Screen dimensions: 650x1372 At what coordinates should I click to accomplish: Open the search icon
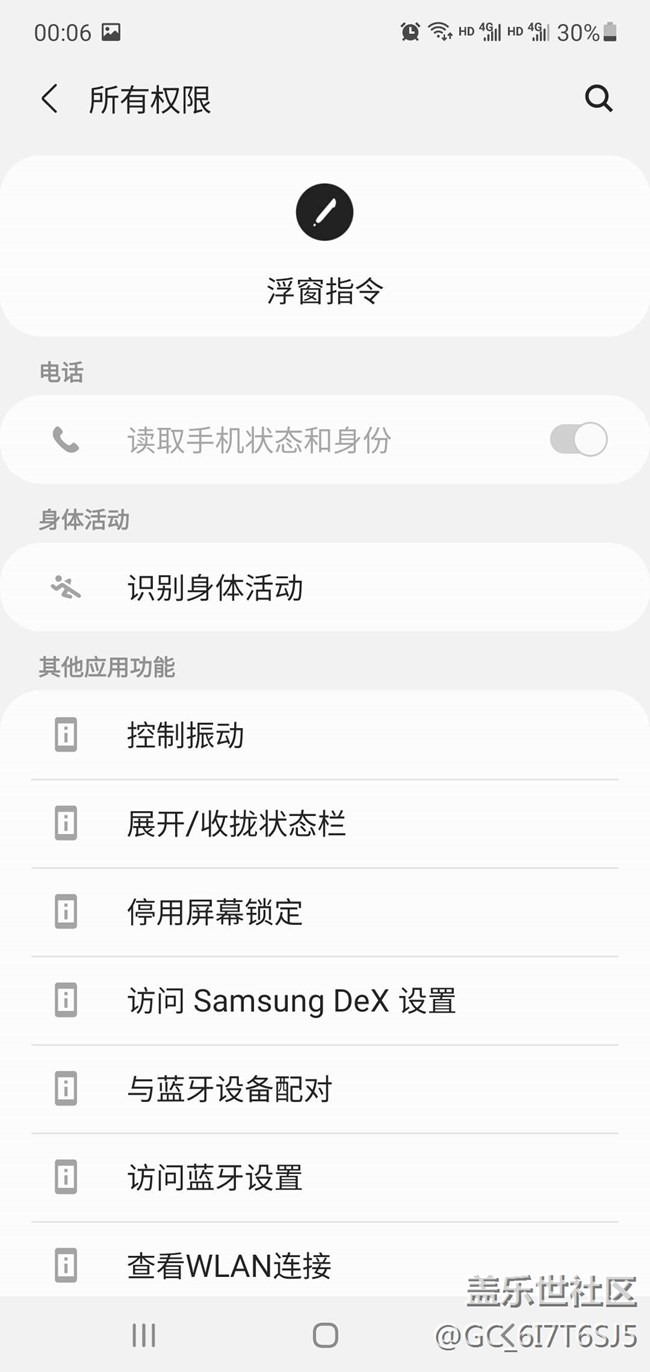pyautogui.click(x=598, y=98)
